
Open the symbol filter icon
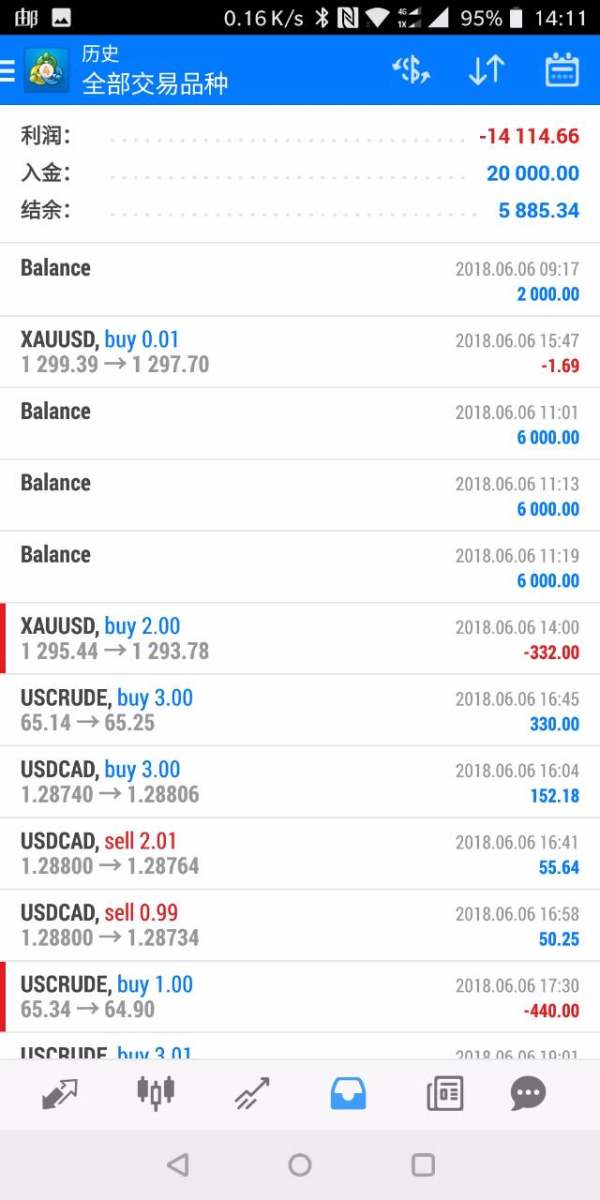coord(411,70)
